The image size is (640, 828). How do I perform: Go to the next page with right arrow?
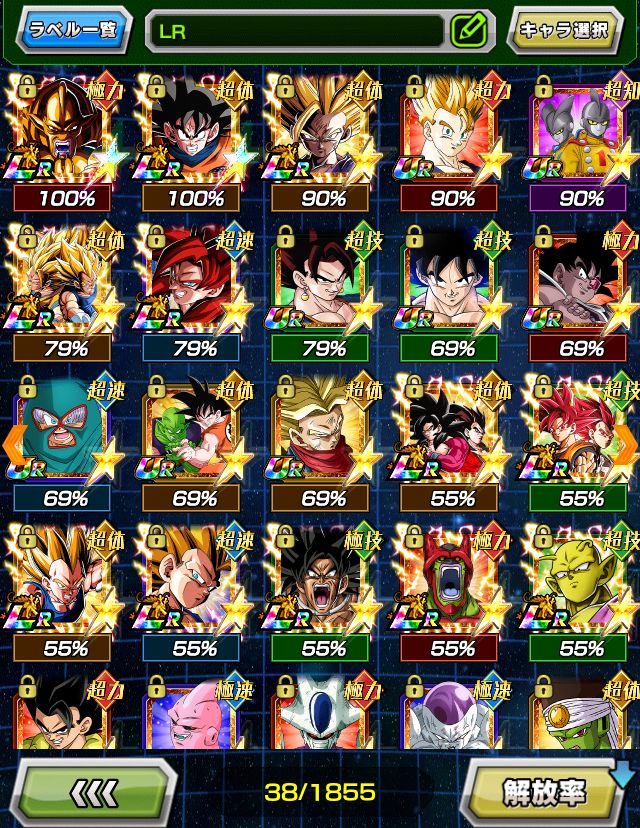point(626,440)
